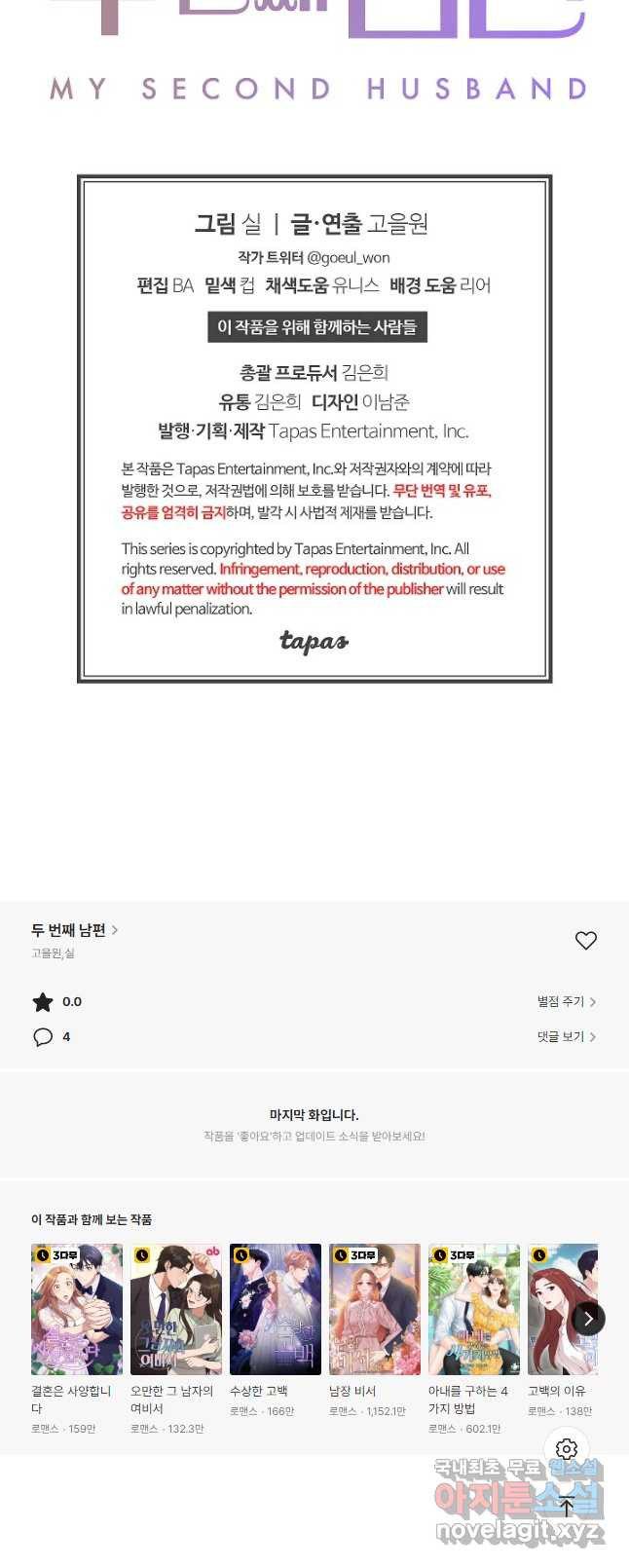Open comments via 댓글 보기
The height and width of the screenshot is (1568, 629).
566,1036
